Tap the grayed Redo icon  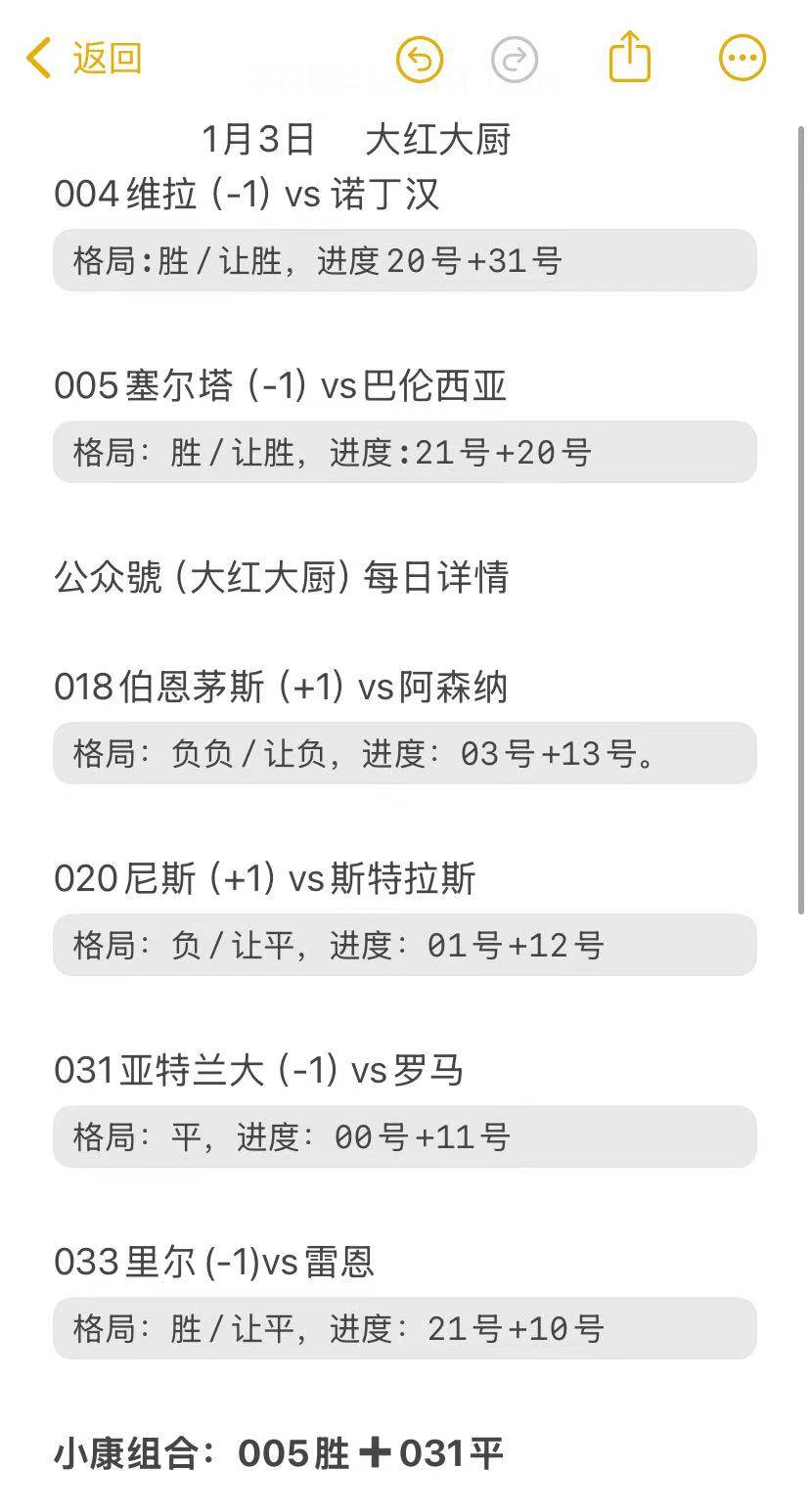coord(516,59)
